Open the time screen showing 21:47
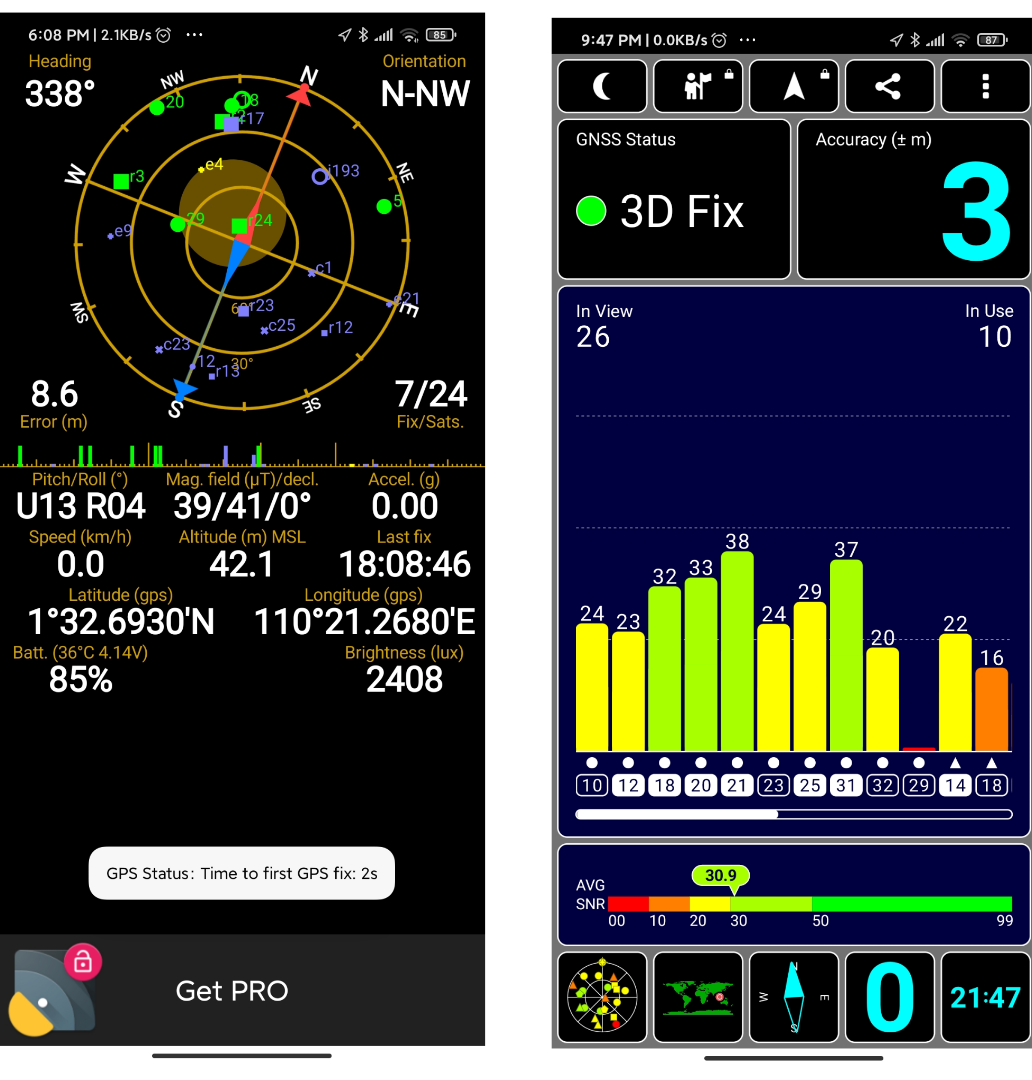The width and height of the screenshot is (1032, 1080). [985, 997]
